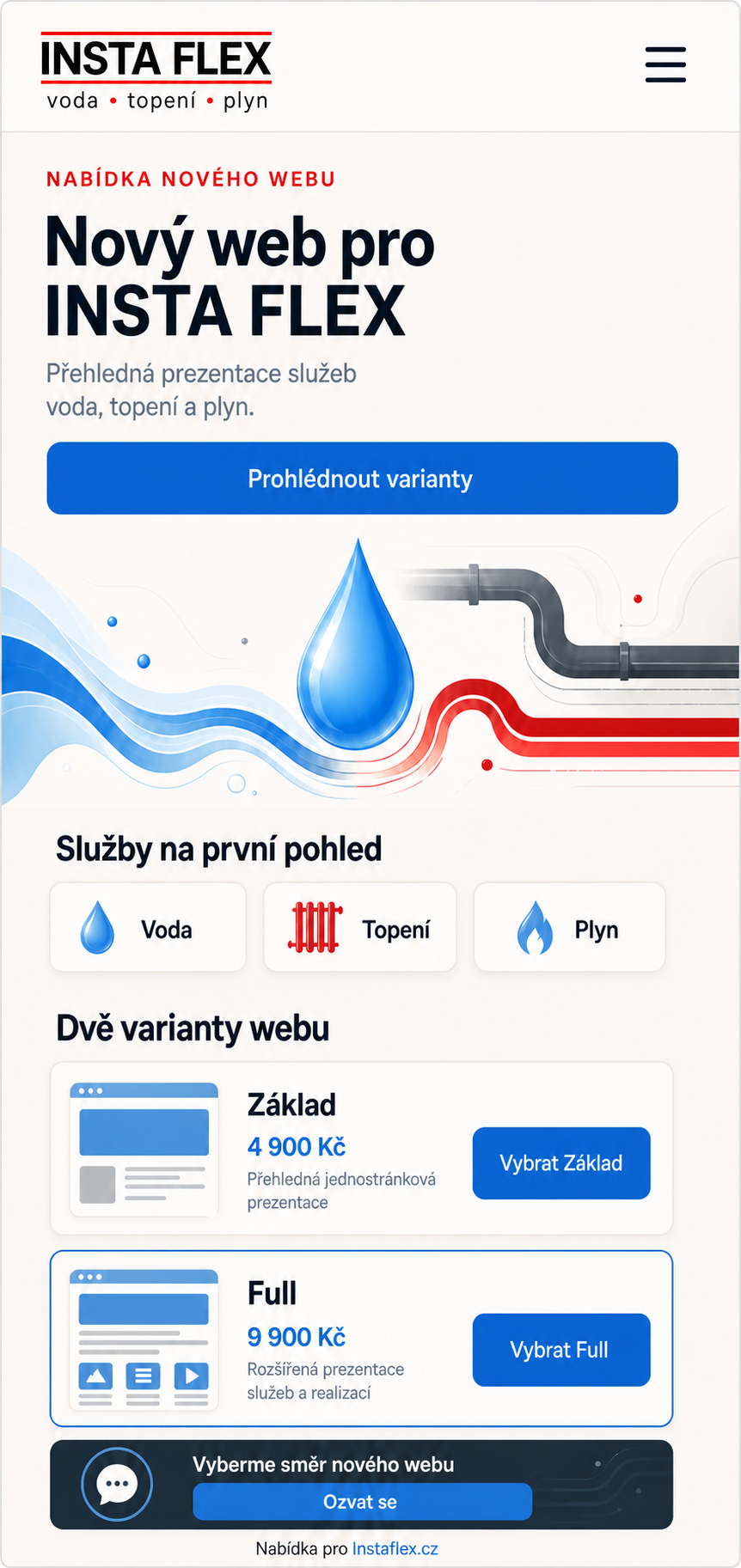Choose Vybrat Full
The height and width of the screenshot is (1568, 741).
point(561,1350)
